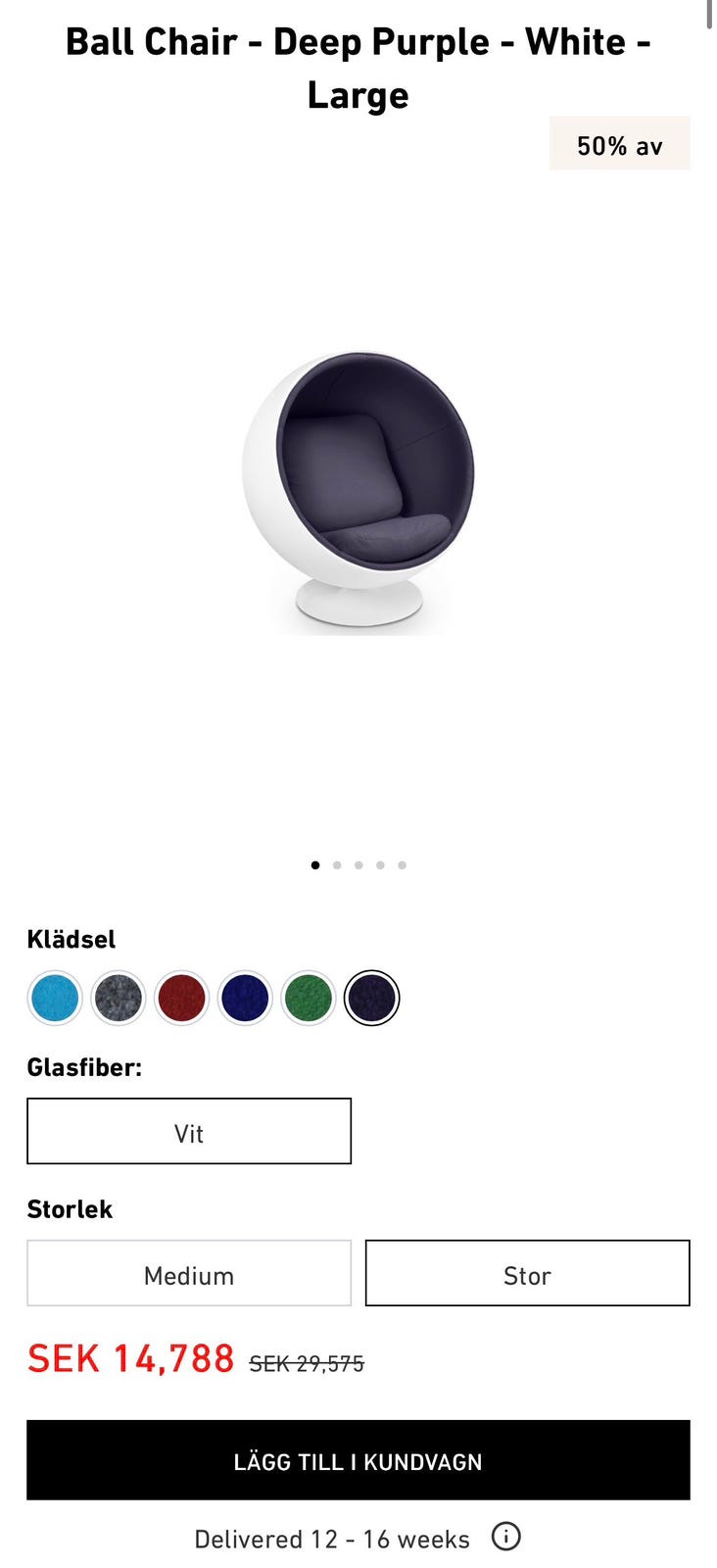The width and height of the screenshot is (717, 1568).
Task: Open delivery information via the circled i
Action: tap(508, 1537)
